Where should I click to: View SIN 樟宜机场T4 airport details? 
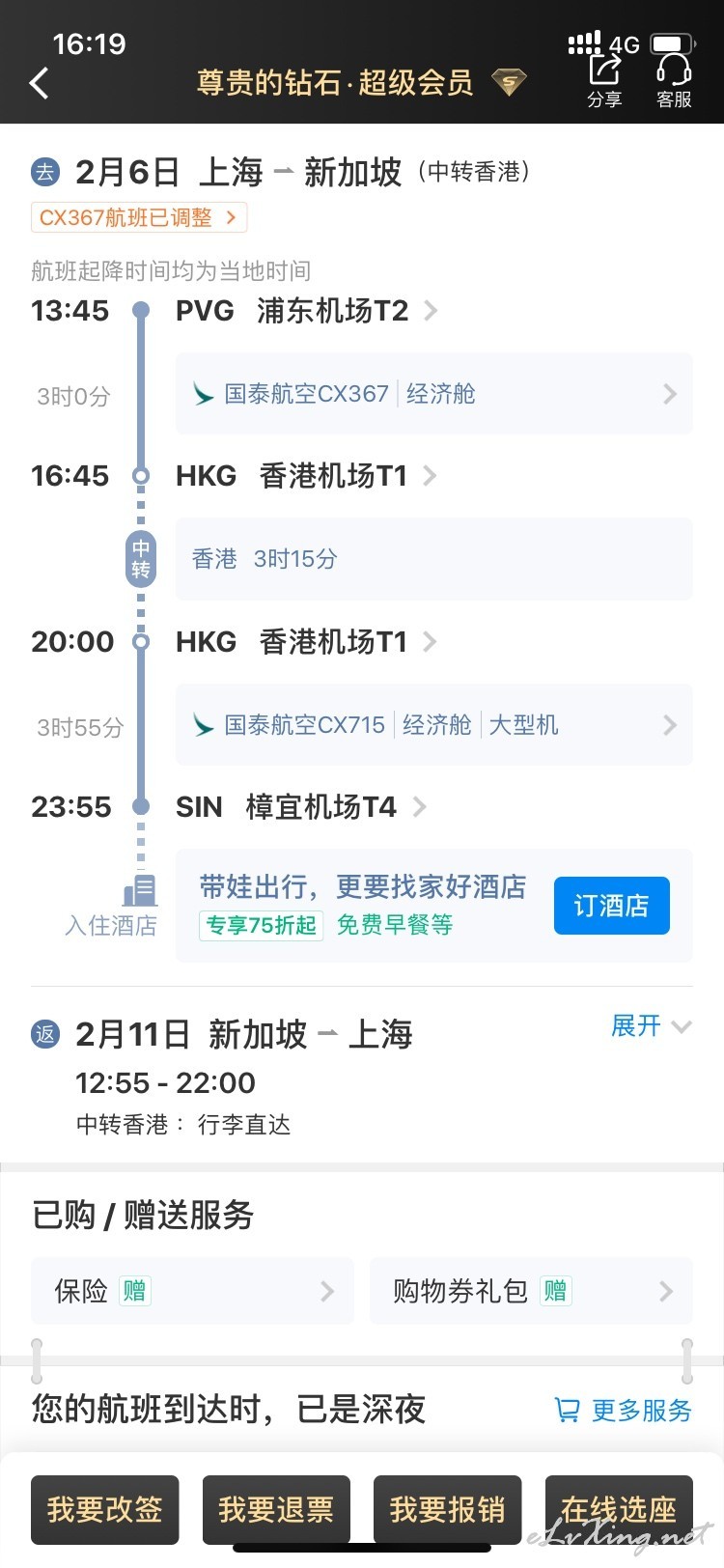300,807
